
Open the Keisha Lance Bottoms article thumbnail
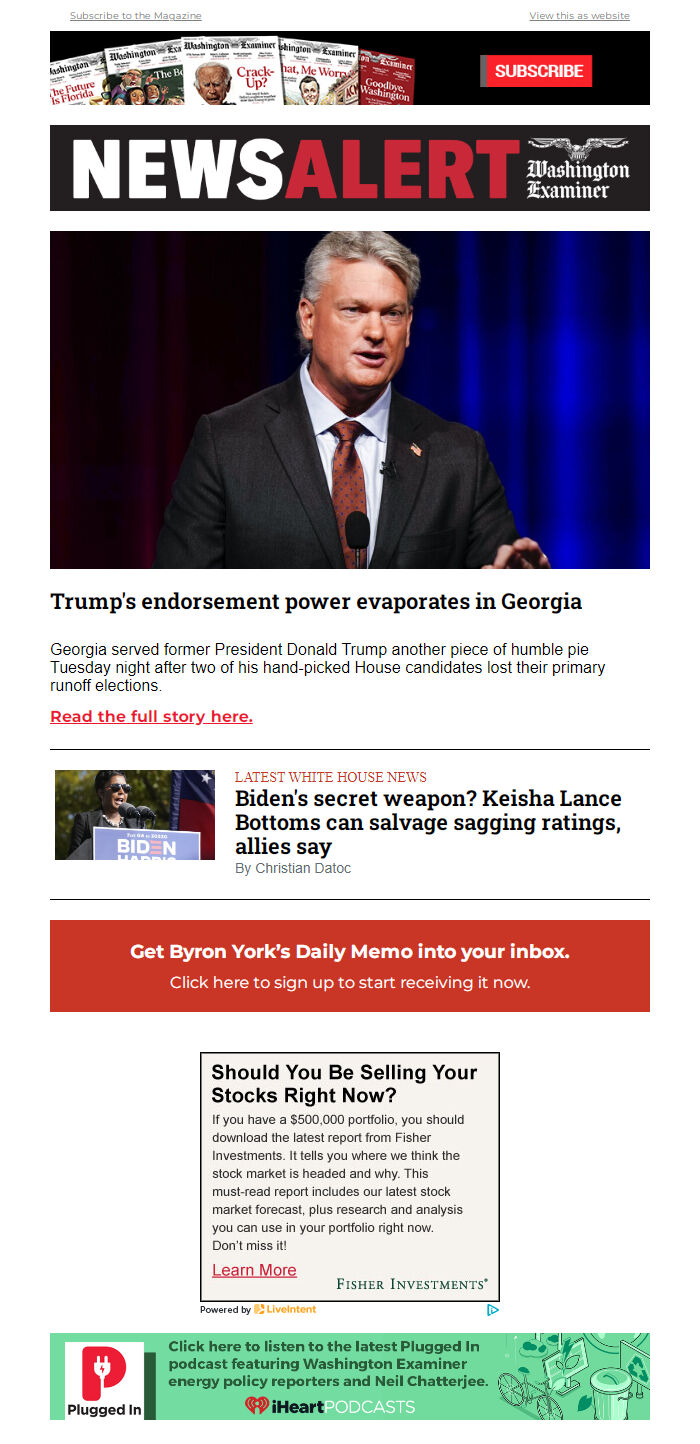135,815
